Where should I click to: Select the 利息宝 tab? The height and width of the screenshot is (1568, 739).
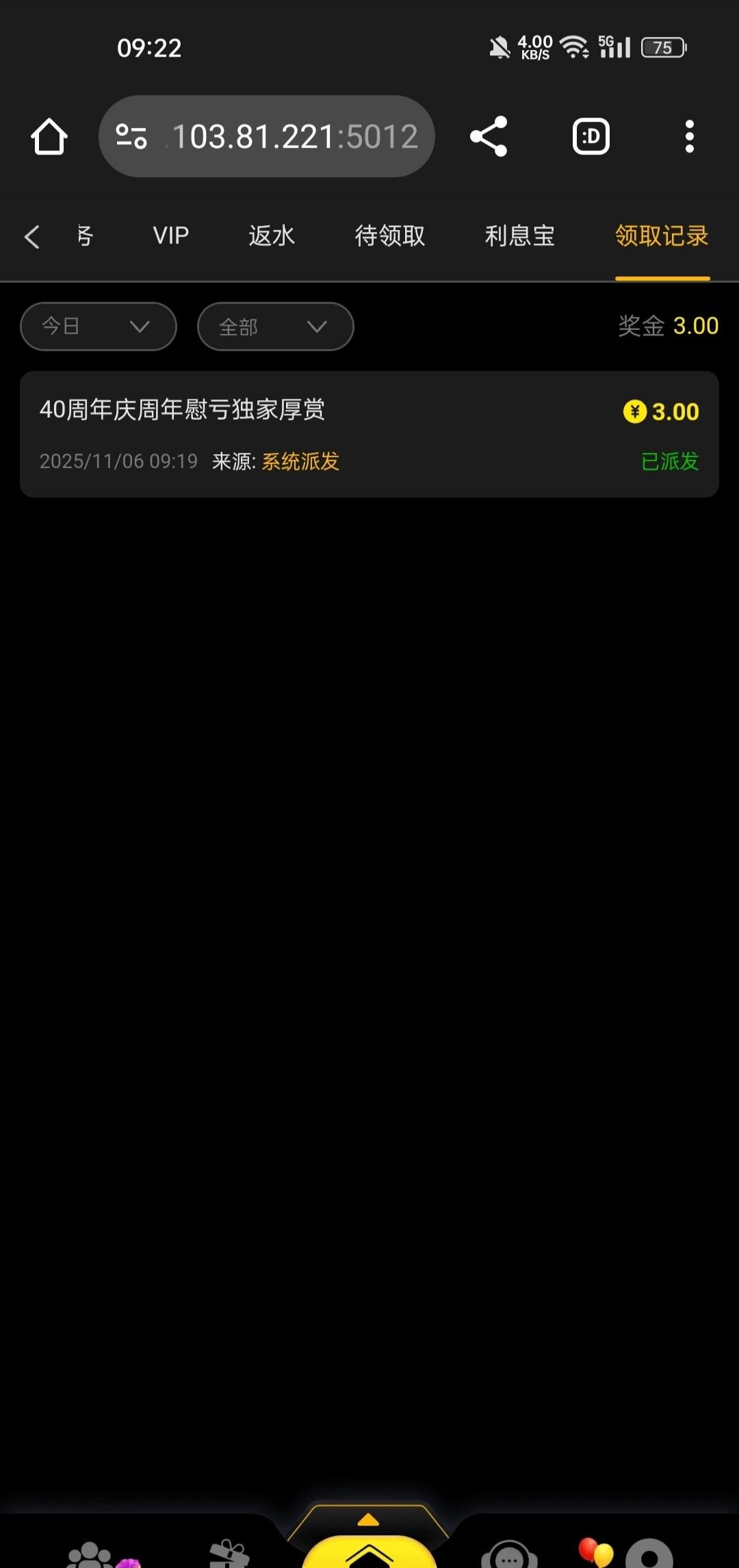coord(520,236)
